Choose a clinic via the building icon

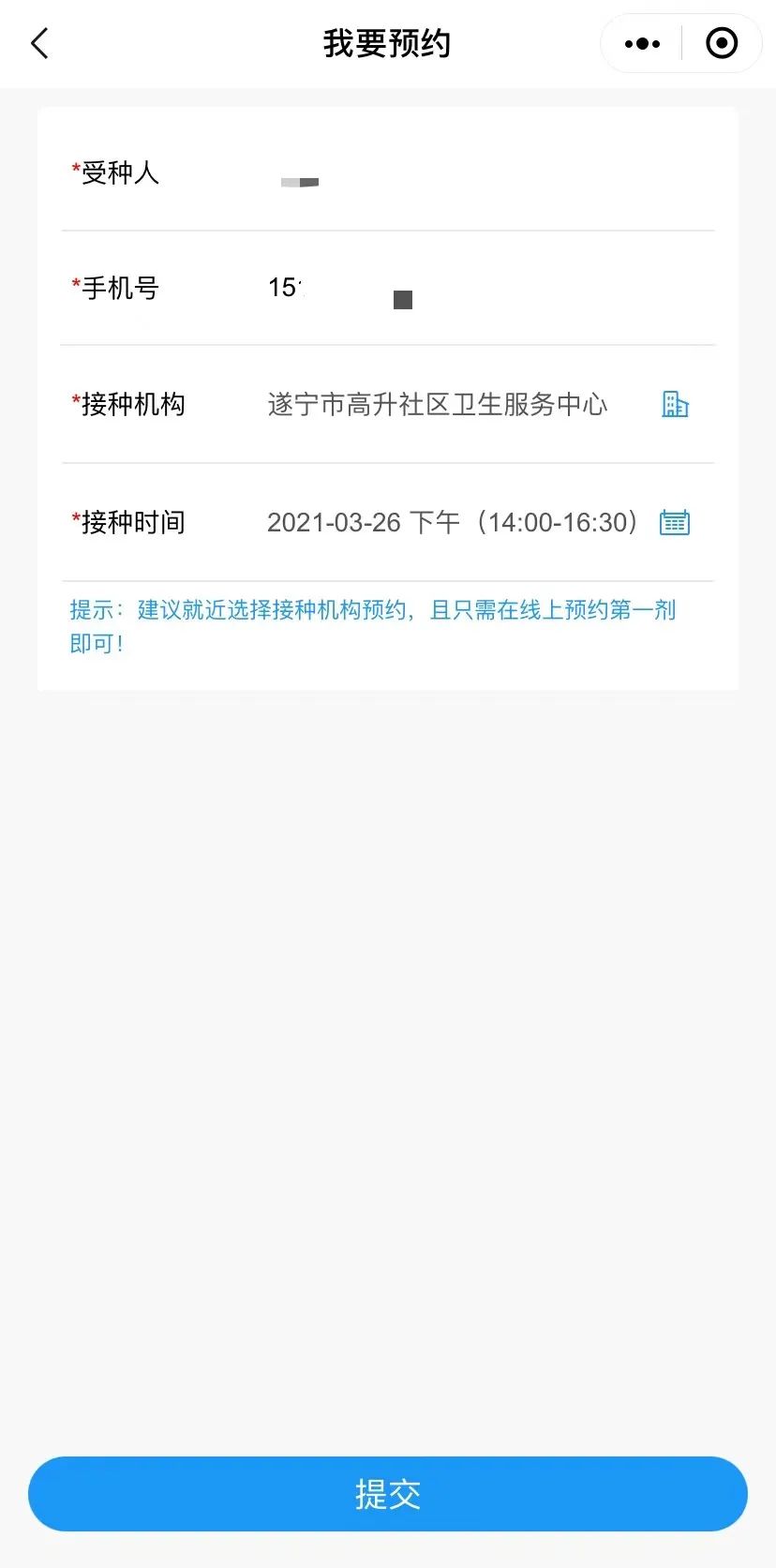tap(675, 404)
